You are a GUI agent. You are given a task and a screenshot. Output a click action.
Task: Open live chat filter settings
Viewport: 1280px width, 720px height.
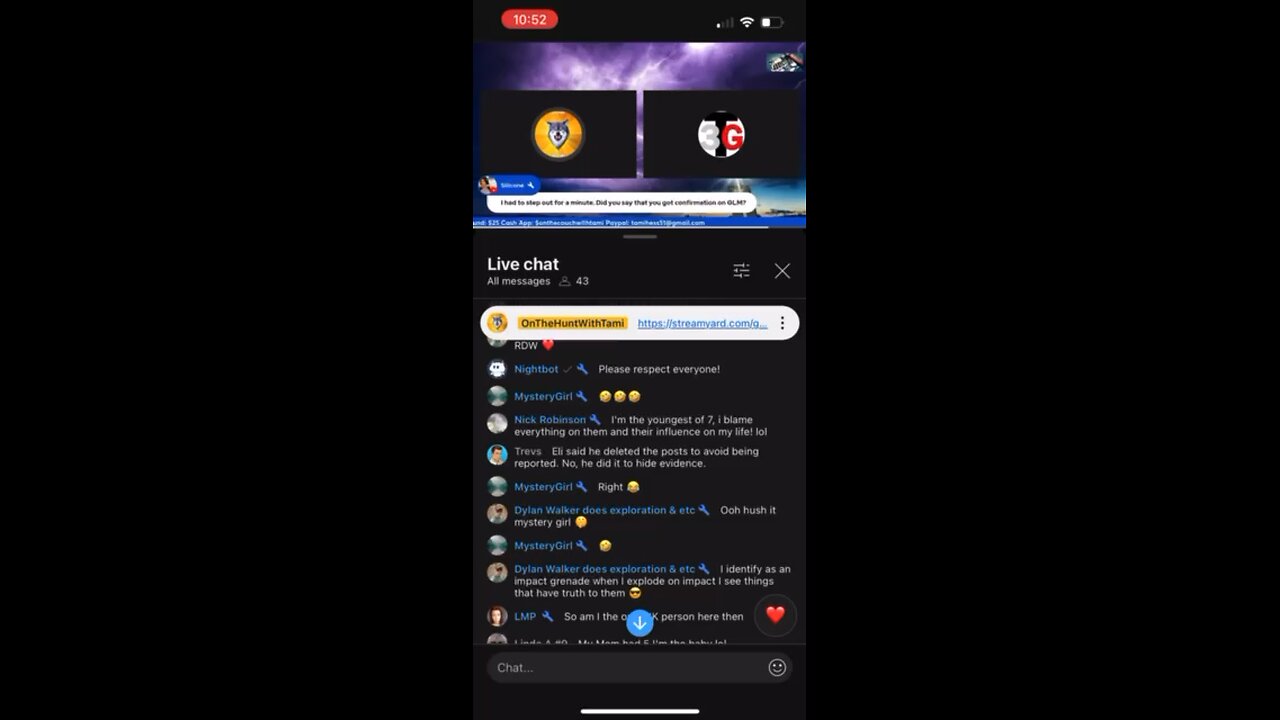(x=741, y=271)
